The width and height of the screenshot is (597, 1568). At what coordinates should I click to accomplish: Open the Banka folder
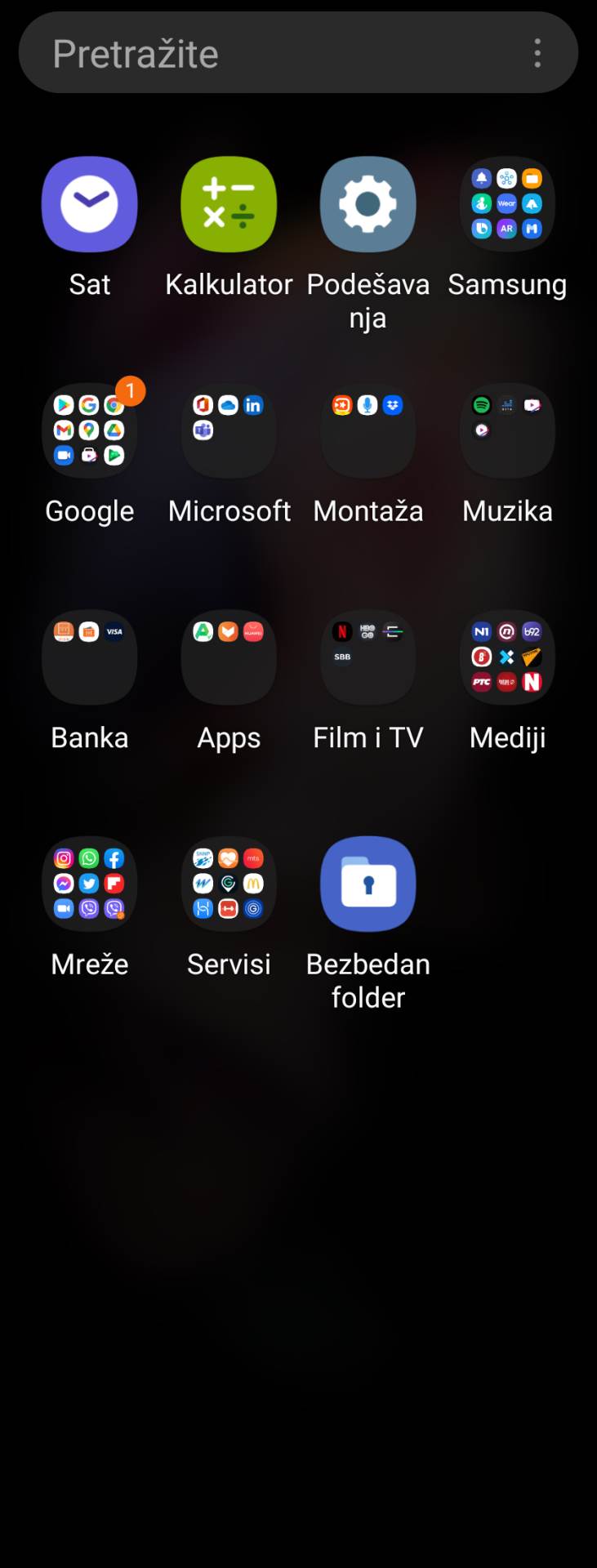(x=89, y=657)
